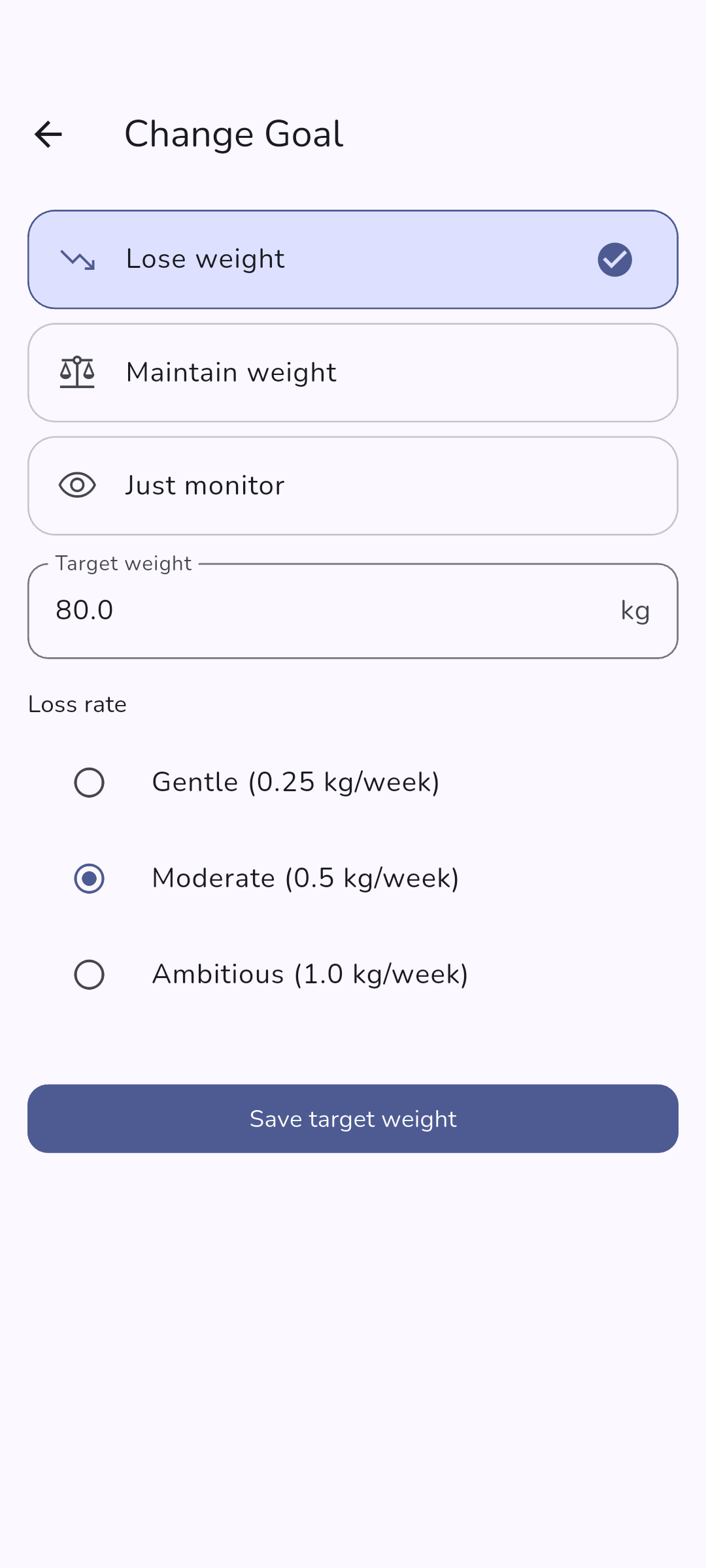Select the Just monitor goal card
706x1568 pixels.
[353, 485]
